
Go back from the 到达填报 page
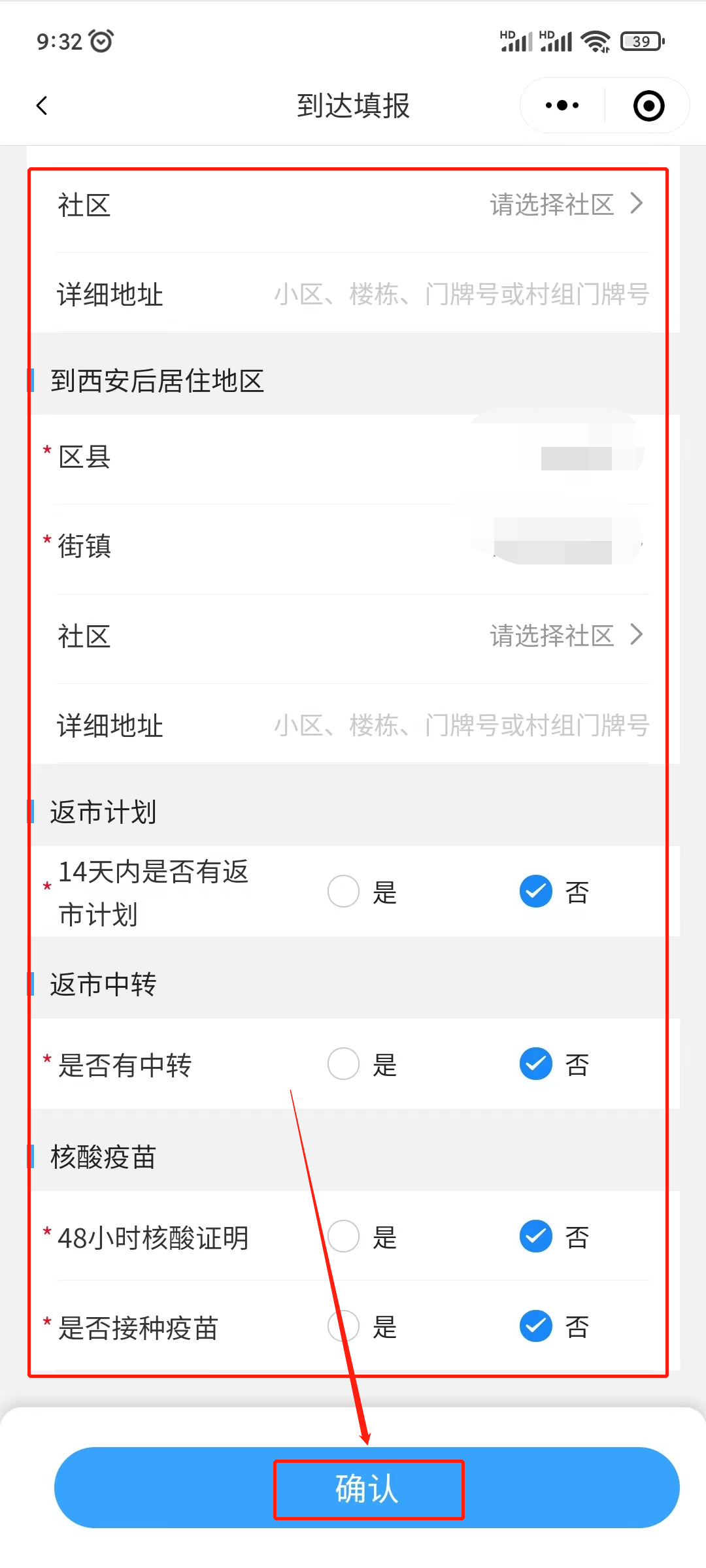(42, 106)
